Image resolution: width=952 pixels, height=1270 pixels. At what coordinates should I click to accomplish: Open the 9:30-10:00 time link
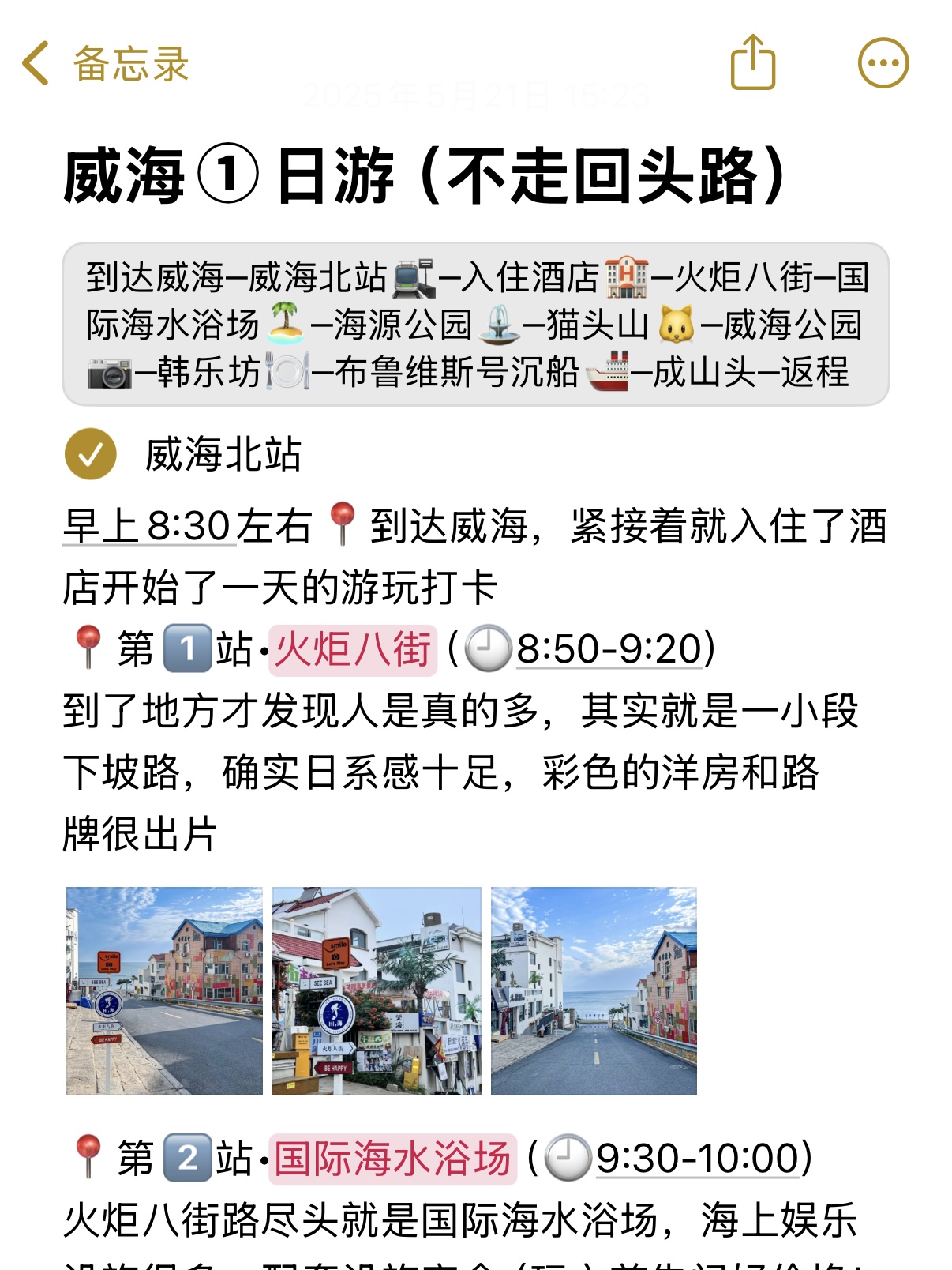point(698,1159)
